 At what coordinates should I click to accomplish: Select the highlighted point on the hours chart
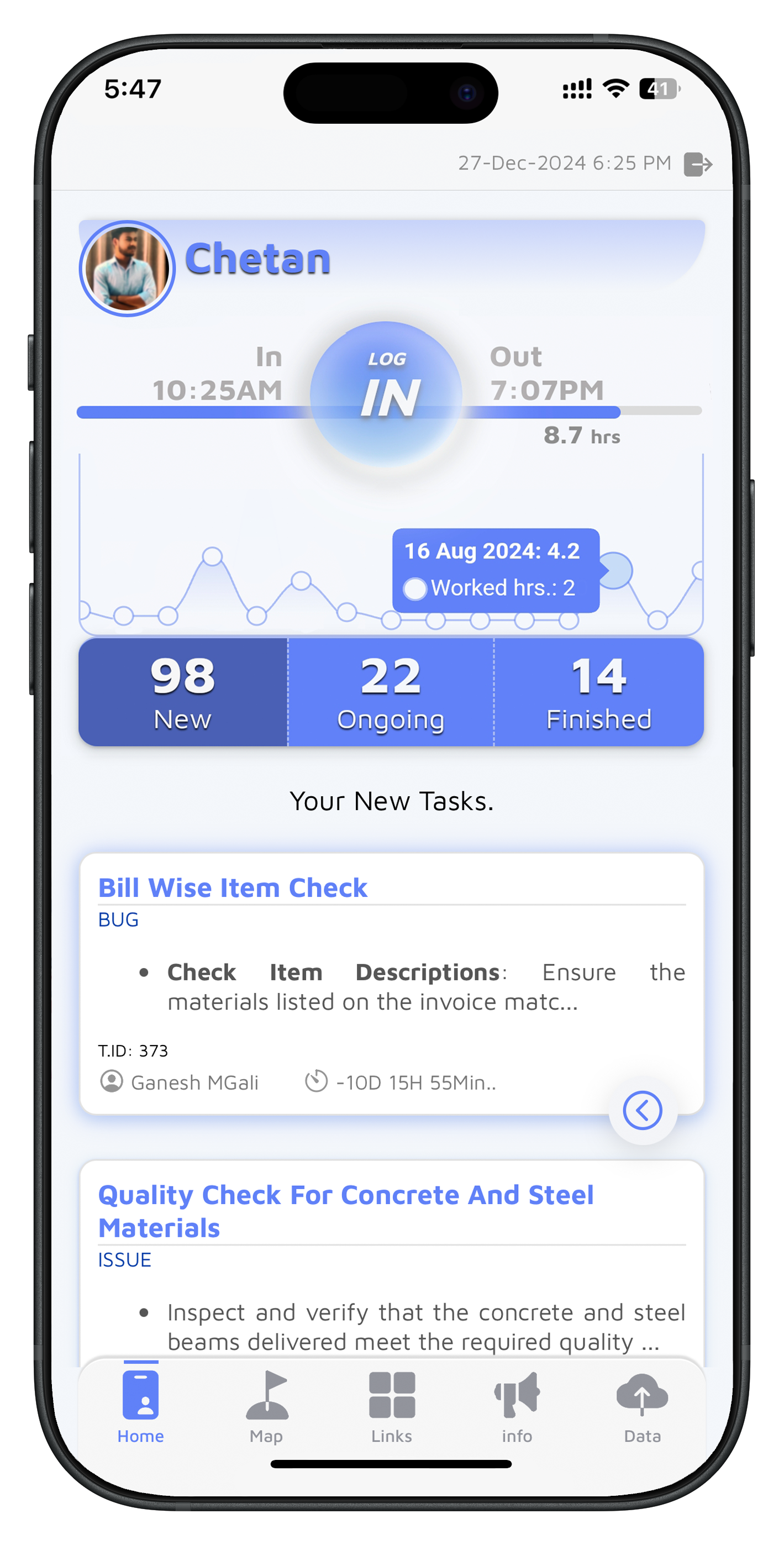[615, 570]
